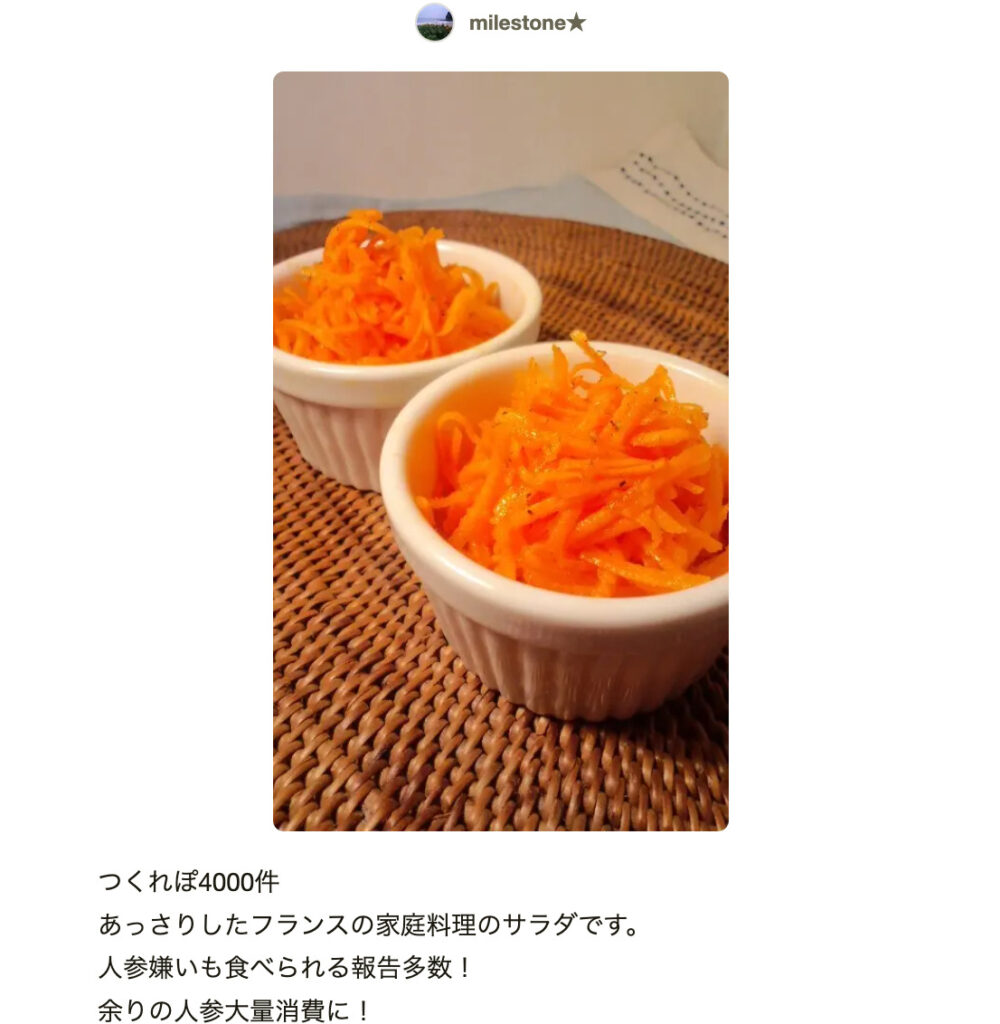View the carrot salad recipe photo
Screen dimensions: 1000x1024
(500, 450)
